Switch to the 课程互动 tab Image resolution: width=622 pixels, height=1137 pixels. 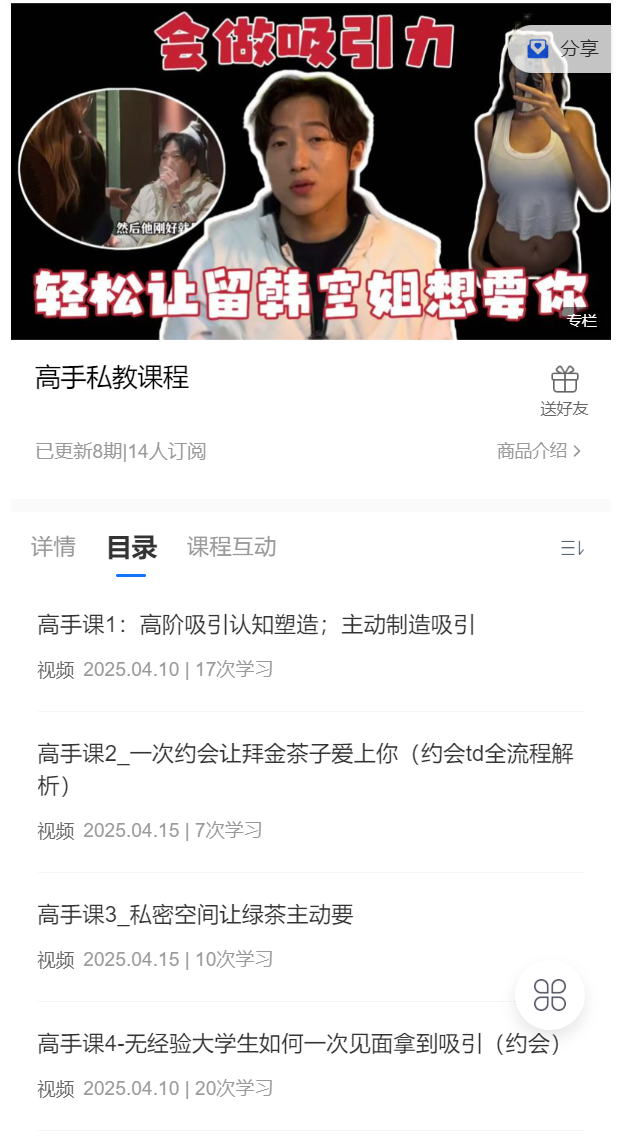click(x=231, y=547)
